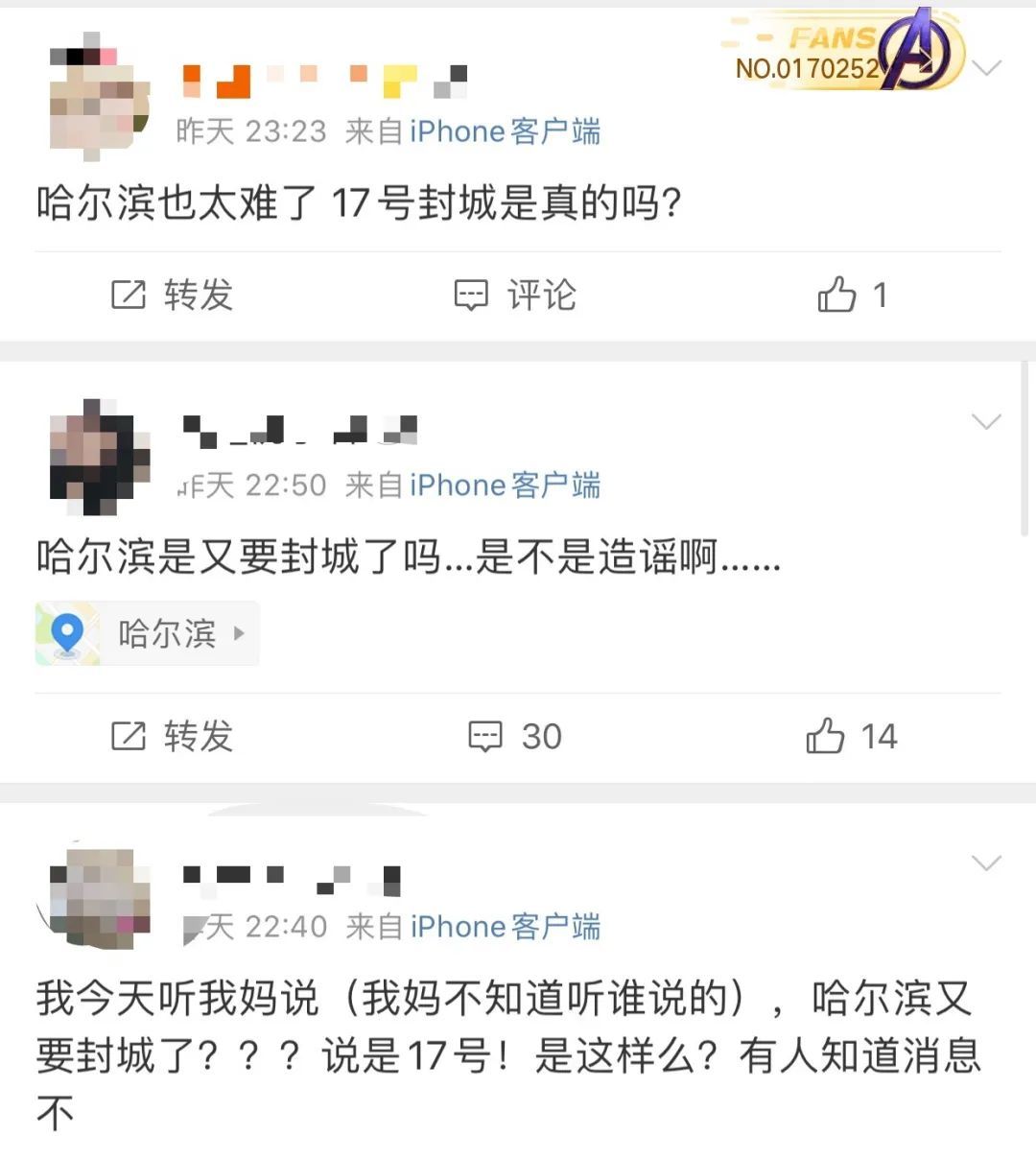Open the profile avatar of the 22:40 poster
This screenshot has width=1036, height=1159.
[99, 899]
